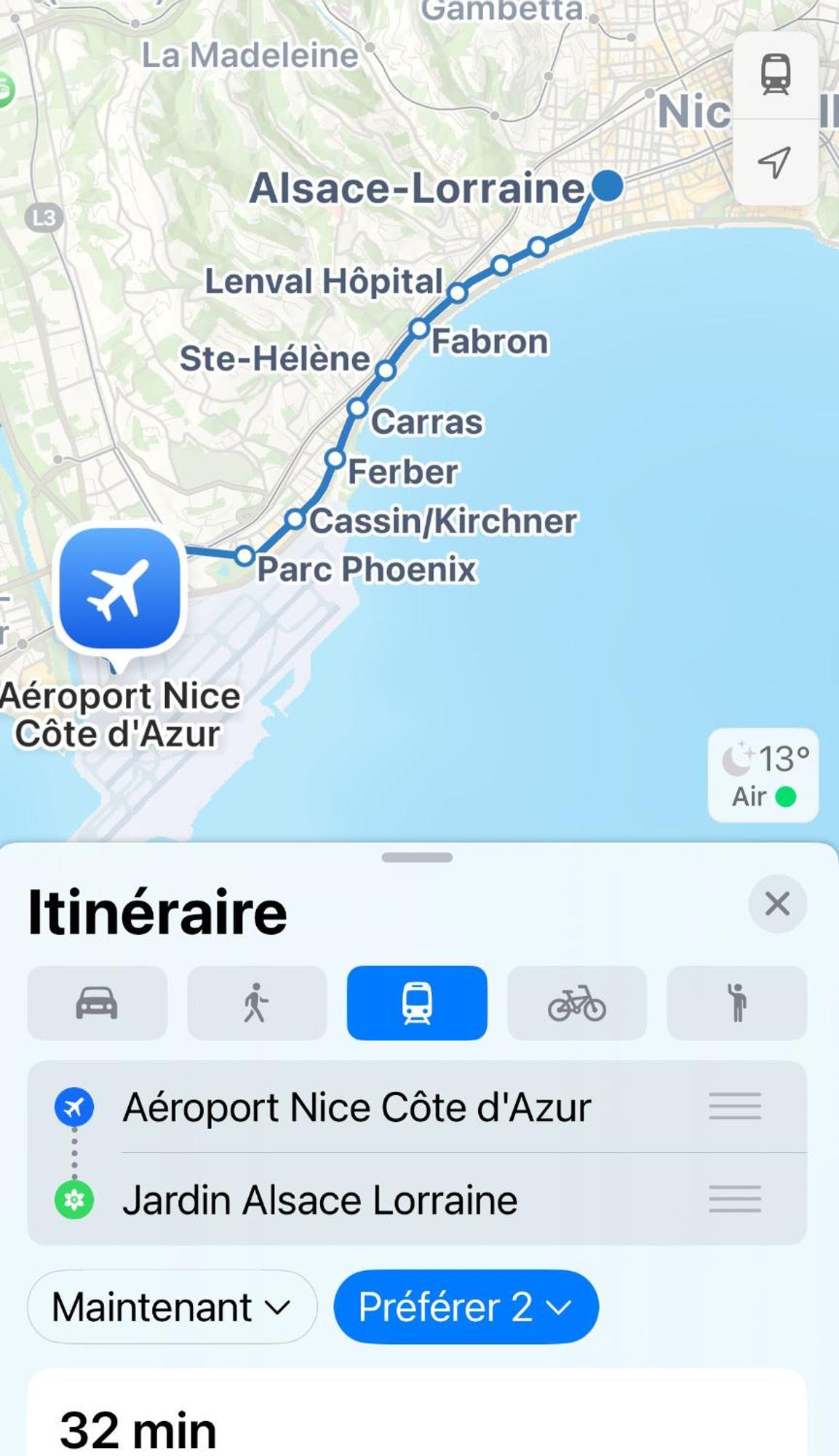
Task: Choose the public transit tab
Action: point(417,1003)
